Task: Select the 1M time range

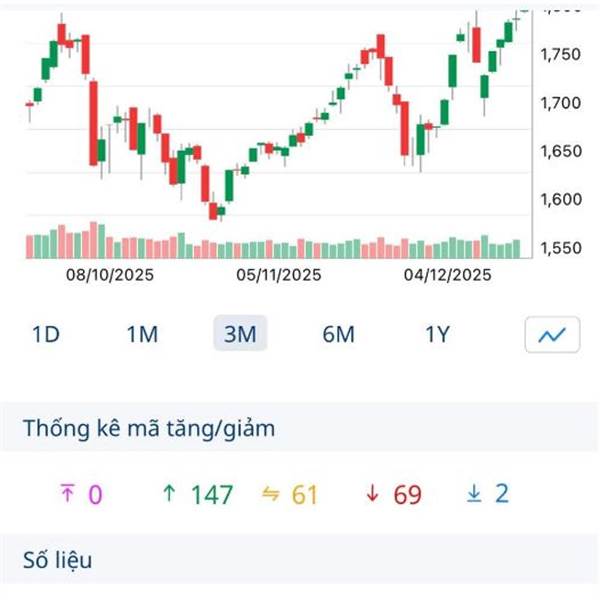Action: click(x=142, y=334)
